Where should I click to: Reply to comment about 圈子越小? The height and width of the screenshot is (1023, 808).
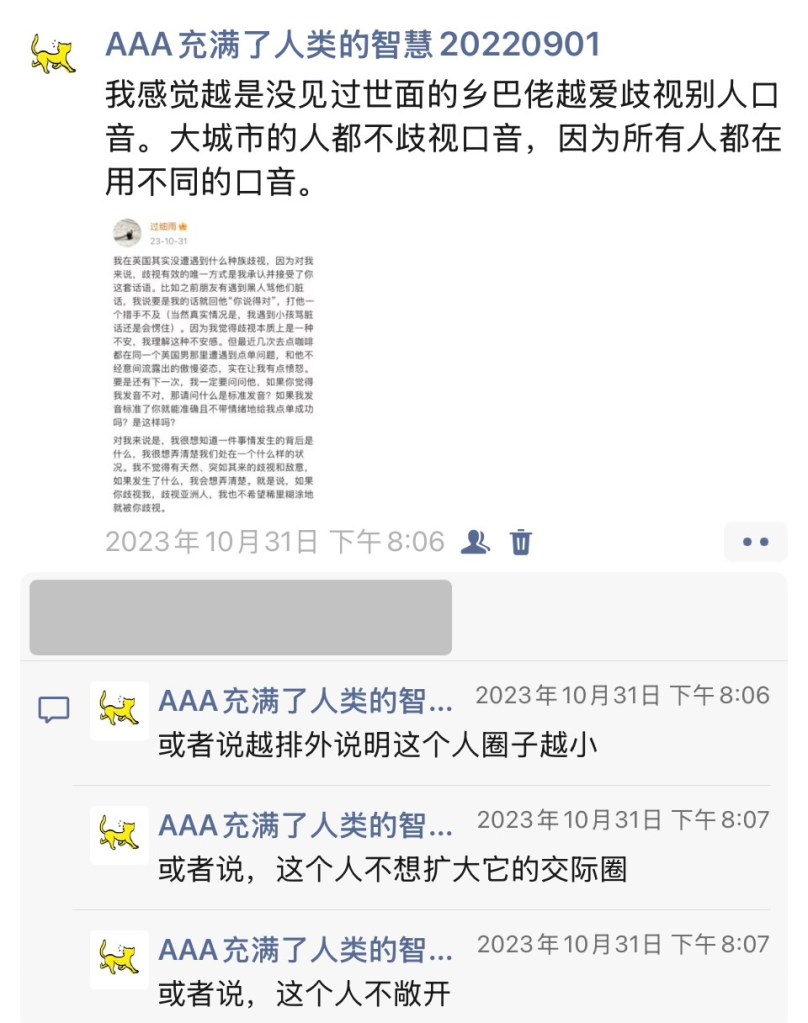pyautogui.click(x=378, y=745)
